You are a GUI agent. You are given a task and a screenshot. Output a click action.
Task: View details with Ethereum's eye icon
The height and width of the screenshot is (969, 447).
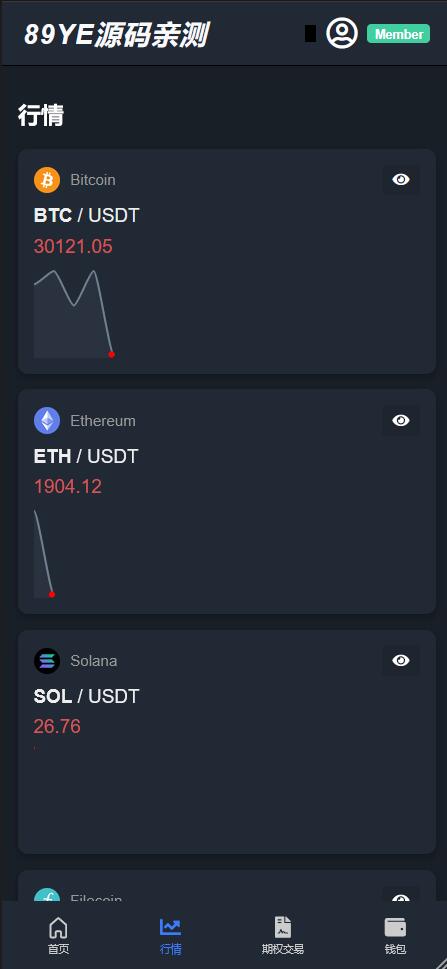[x=401, y=420]
